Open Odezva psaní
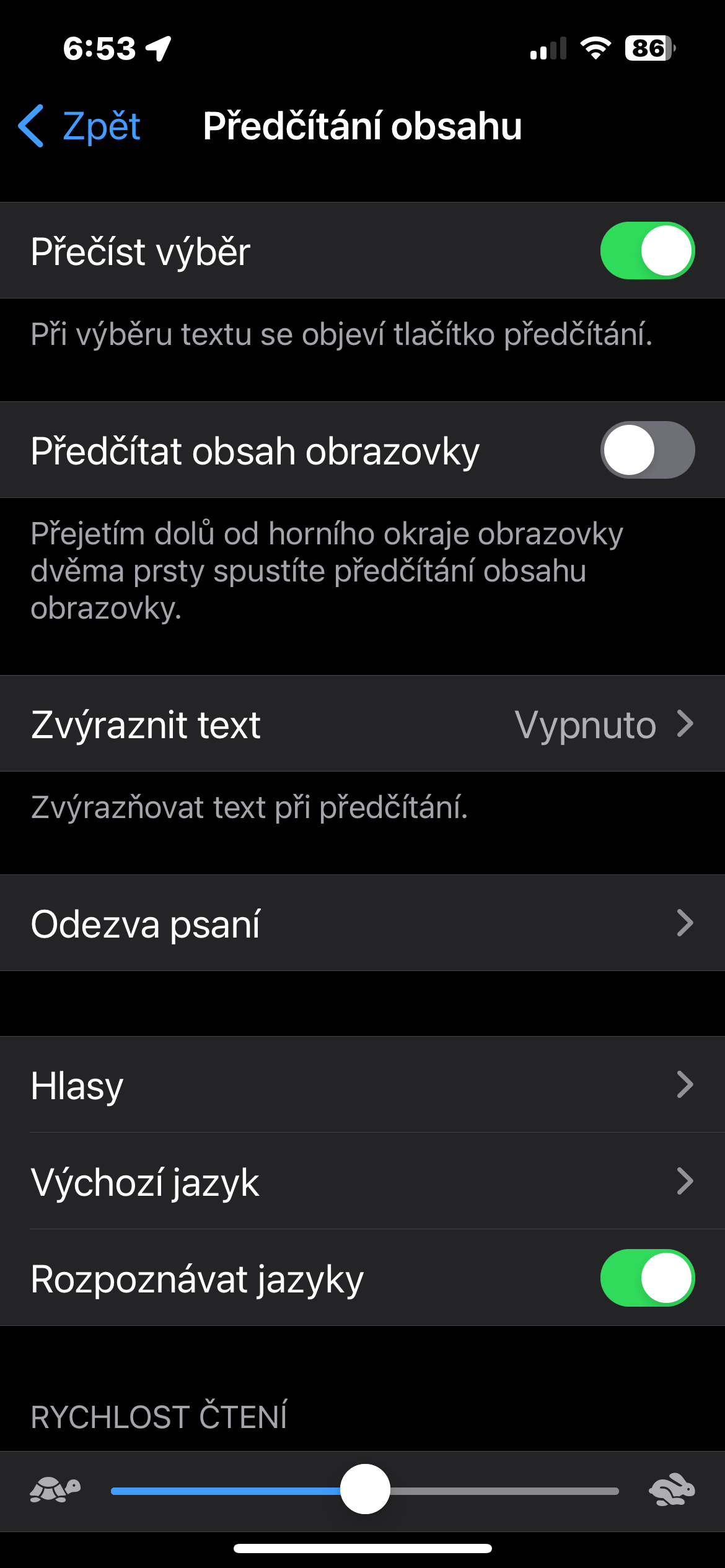 click(x=362, y=923)
